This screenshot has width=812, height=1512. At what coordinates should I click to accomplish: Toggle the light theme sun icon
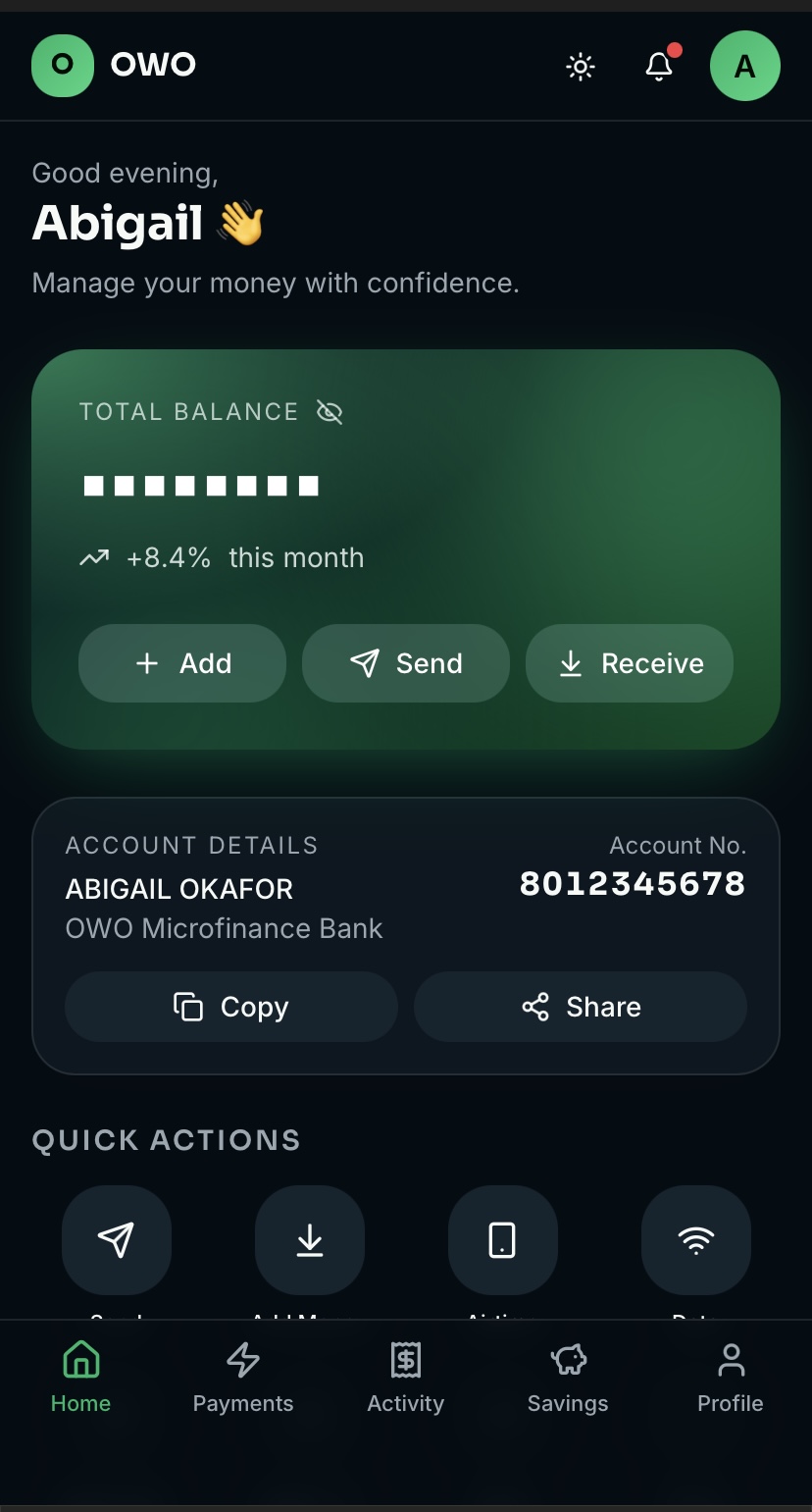(x=581, y=66)
